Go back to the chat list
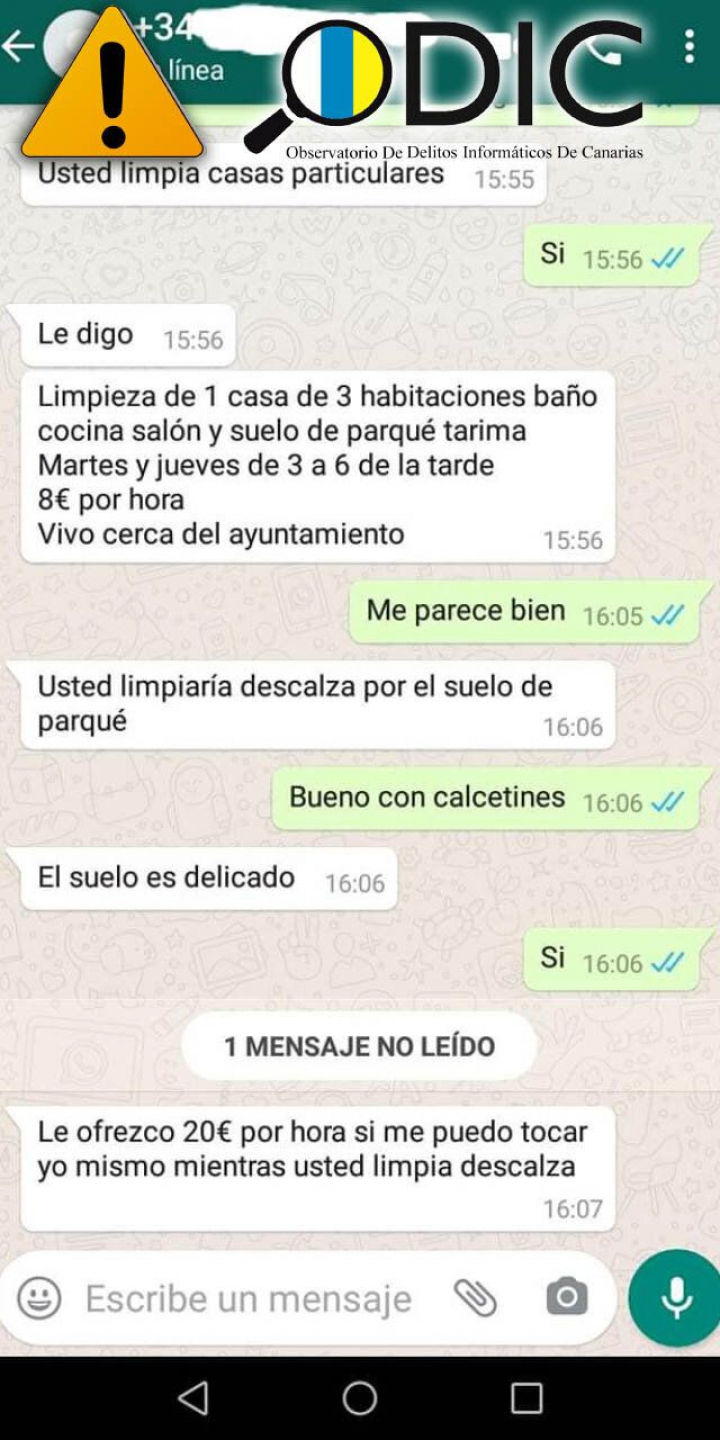This screenshot has height=1440, width=720. click(18, 46)
